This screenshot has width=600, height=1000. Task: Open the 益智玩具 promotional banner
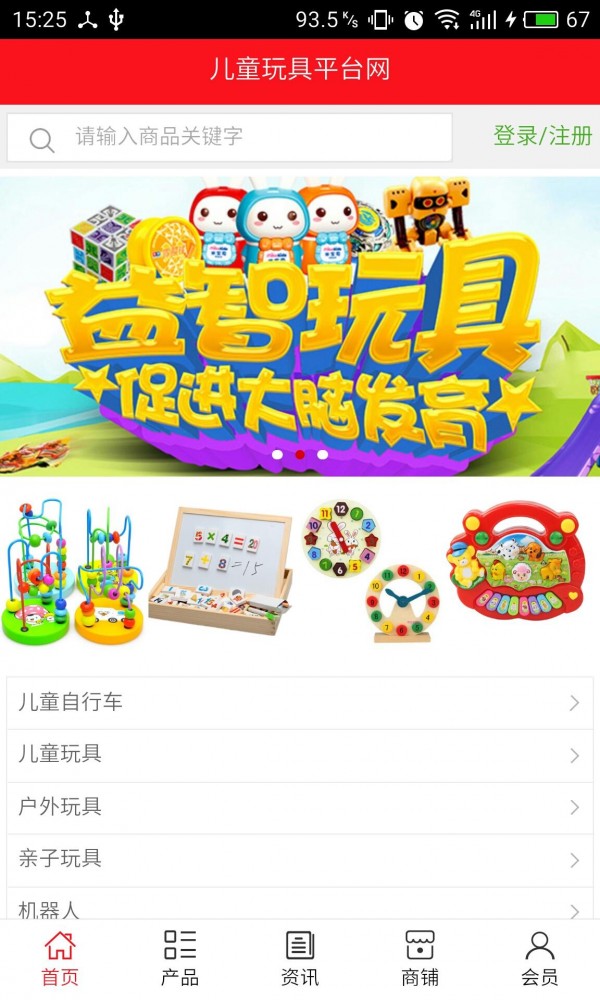[300, 326]
